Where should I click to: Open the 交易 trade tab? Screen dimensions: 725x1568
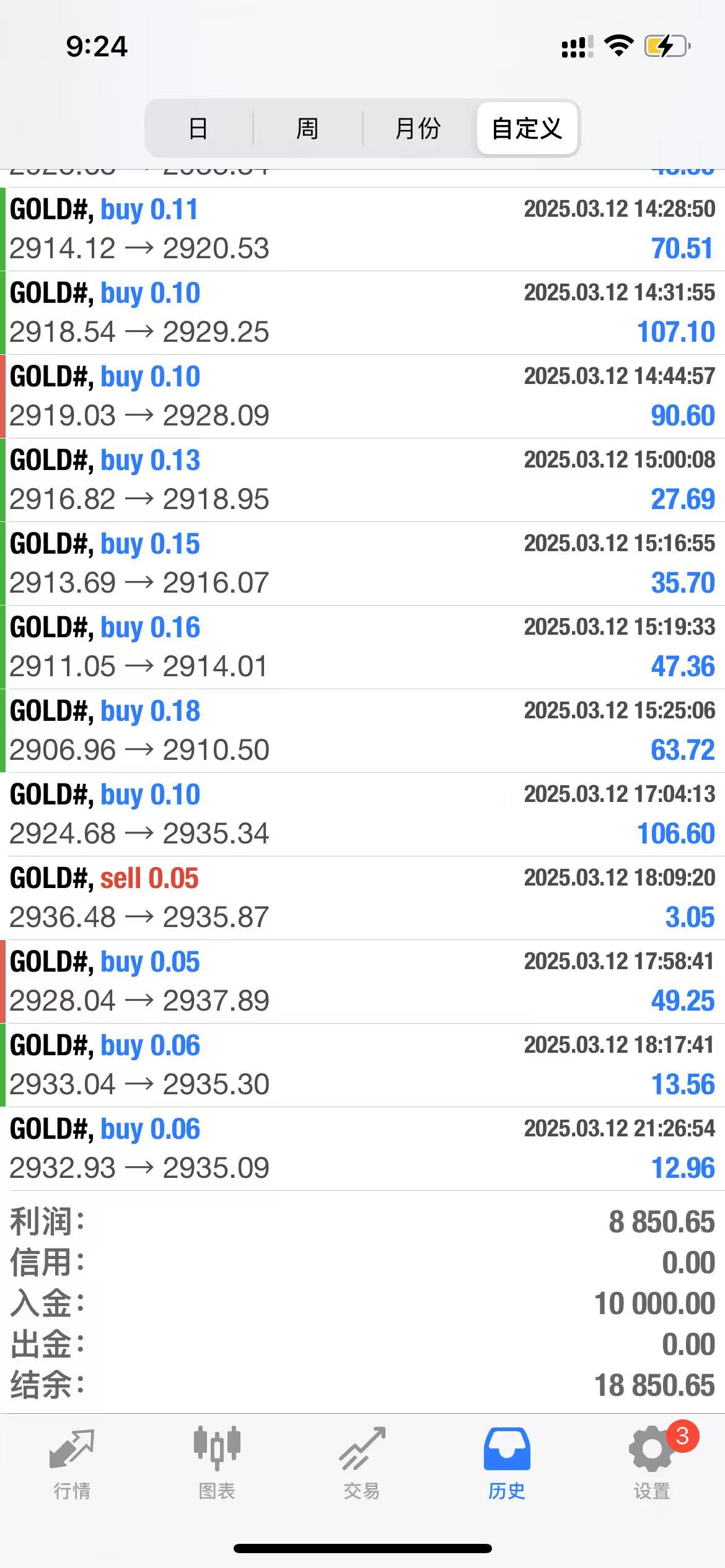(362, 1464)
